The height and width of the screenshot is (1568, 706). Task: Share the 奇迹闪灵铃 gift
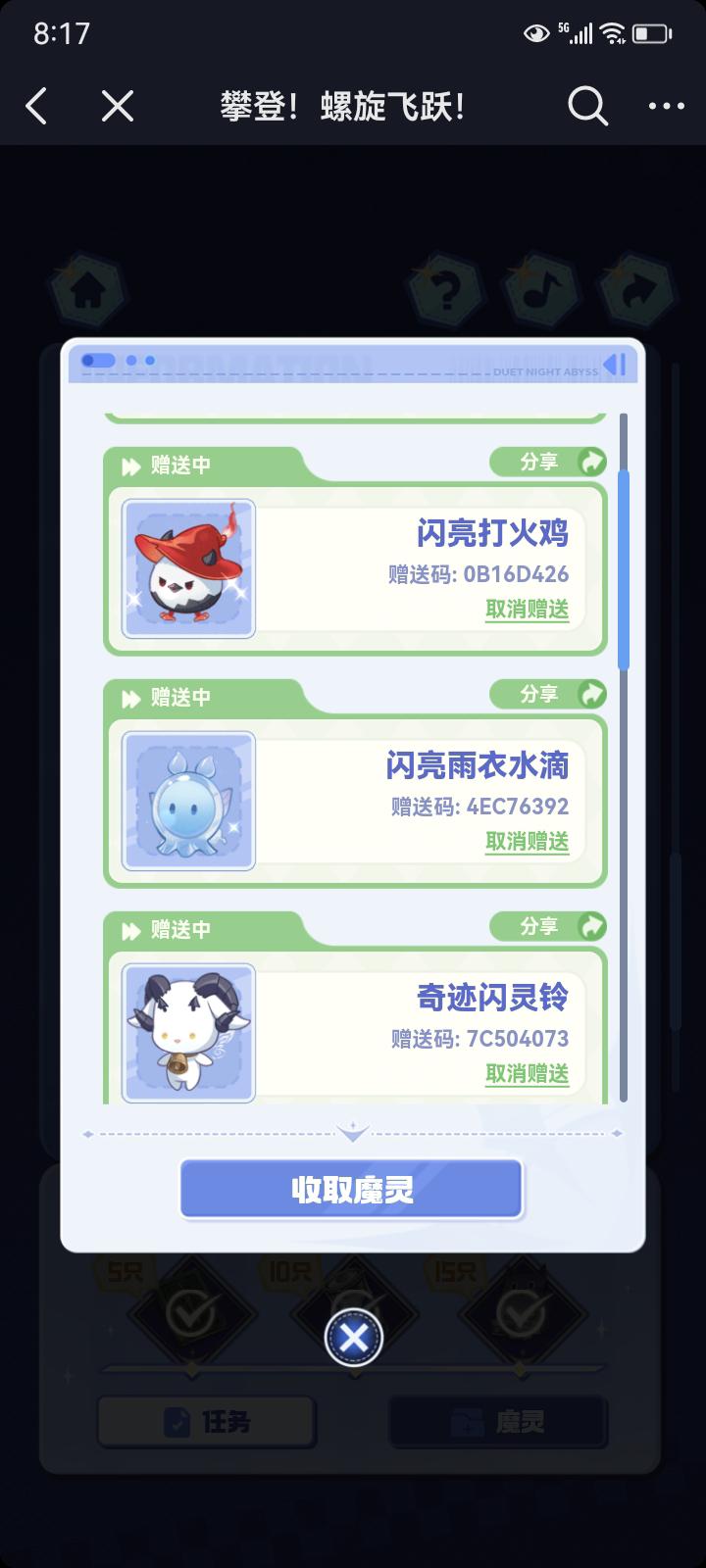[x=548, y=926]
